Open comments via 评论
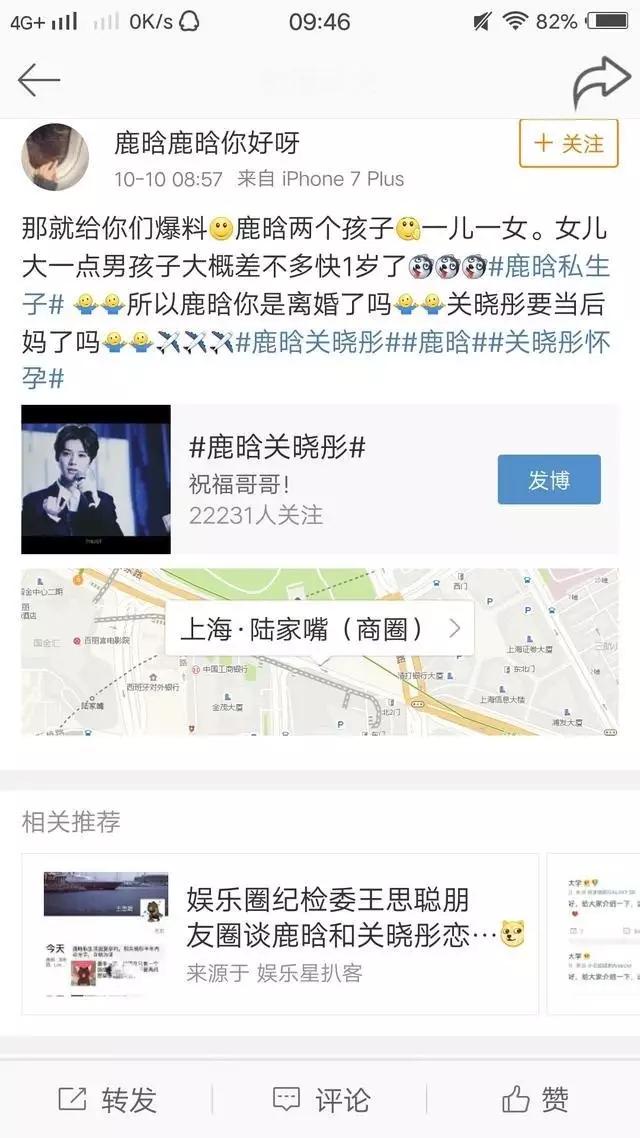Viewport: 640px width, 1138px height. (320, 1100)
